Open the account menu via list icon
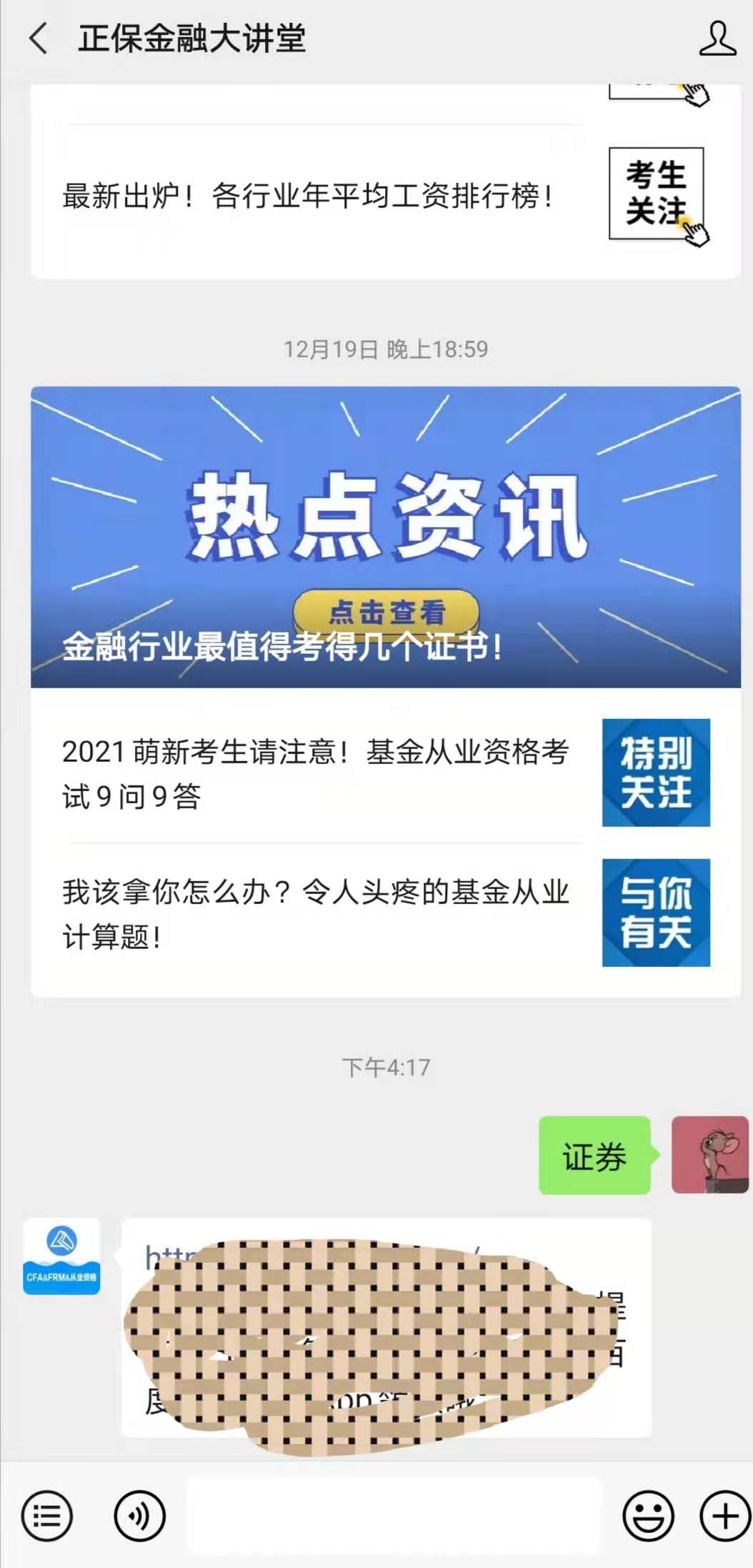Viewport: 753px width, 1568px height. coord(46,1515)
